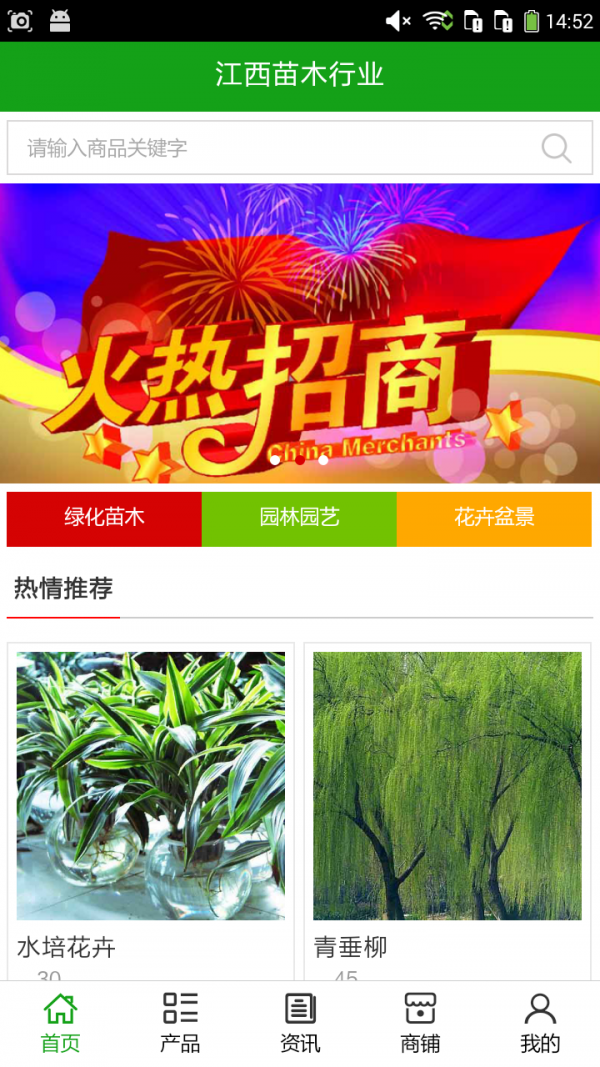
Task: Tap the product keyword search field
Action: pos(270,148)
